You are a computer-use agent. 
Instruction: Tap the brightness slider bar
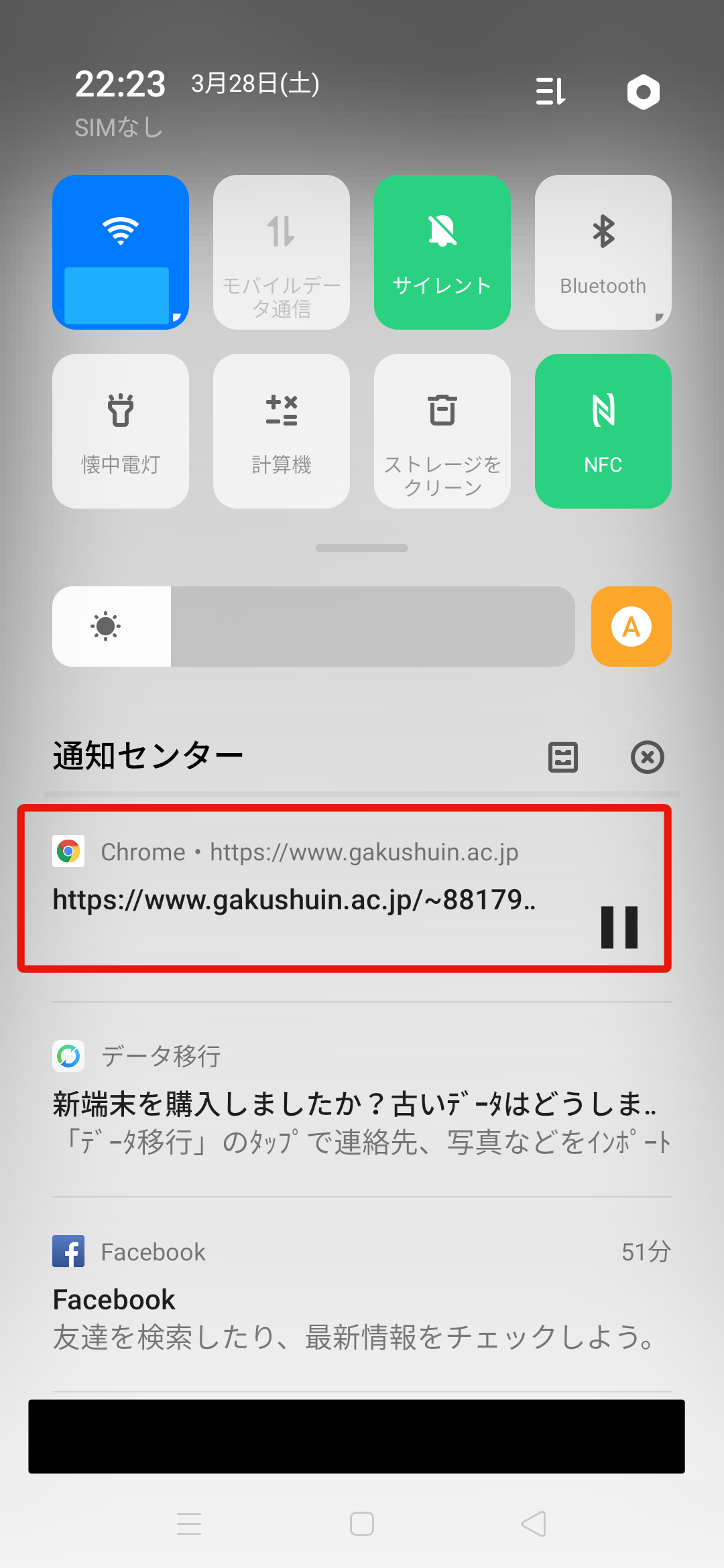pos(314,627)
